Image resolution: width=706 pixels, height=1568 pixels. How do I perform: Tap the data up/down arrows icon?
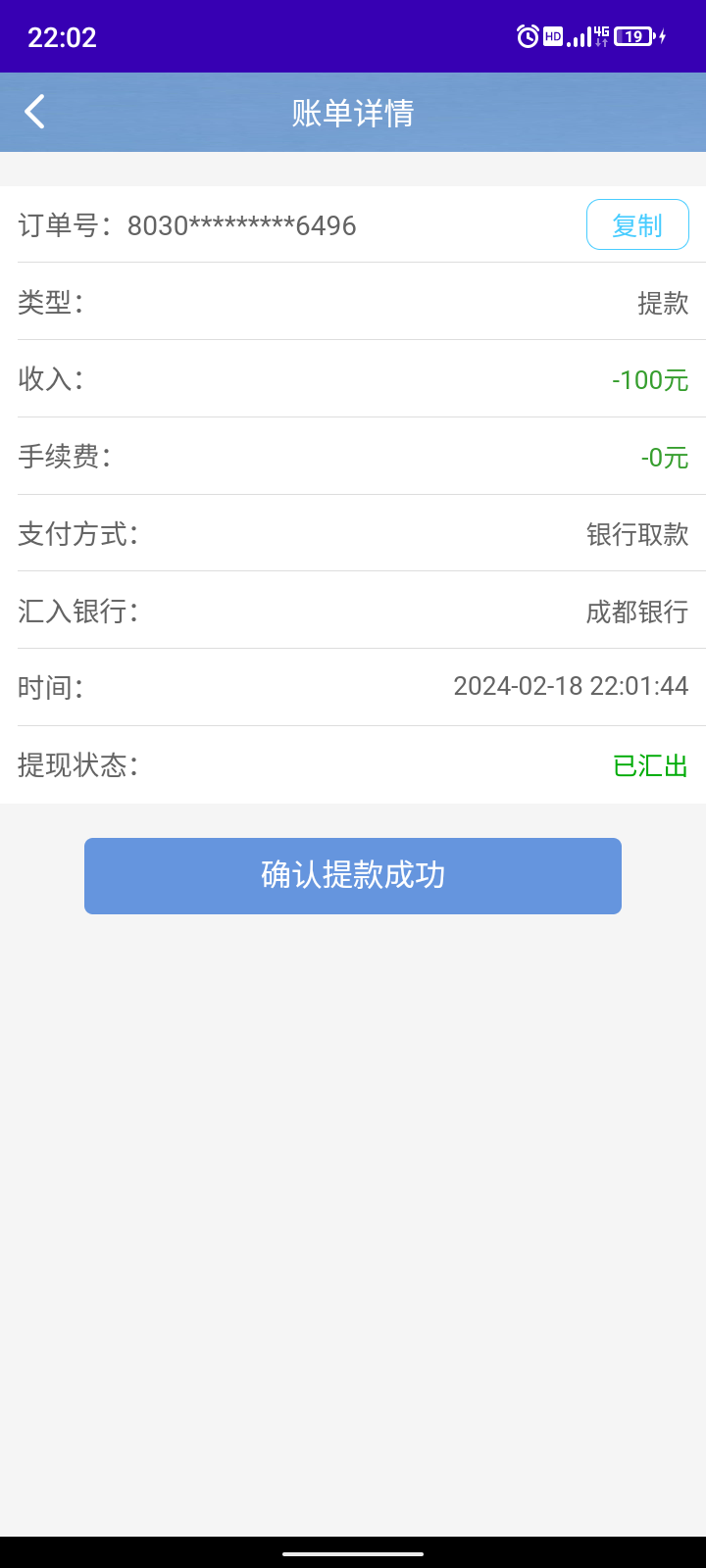pyautogui.click(x=603, y=43)
